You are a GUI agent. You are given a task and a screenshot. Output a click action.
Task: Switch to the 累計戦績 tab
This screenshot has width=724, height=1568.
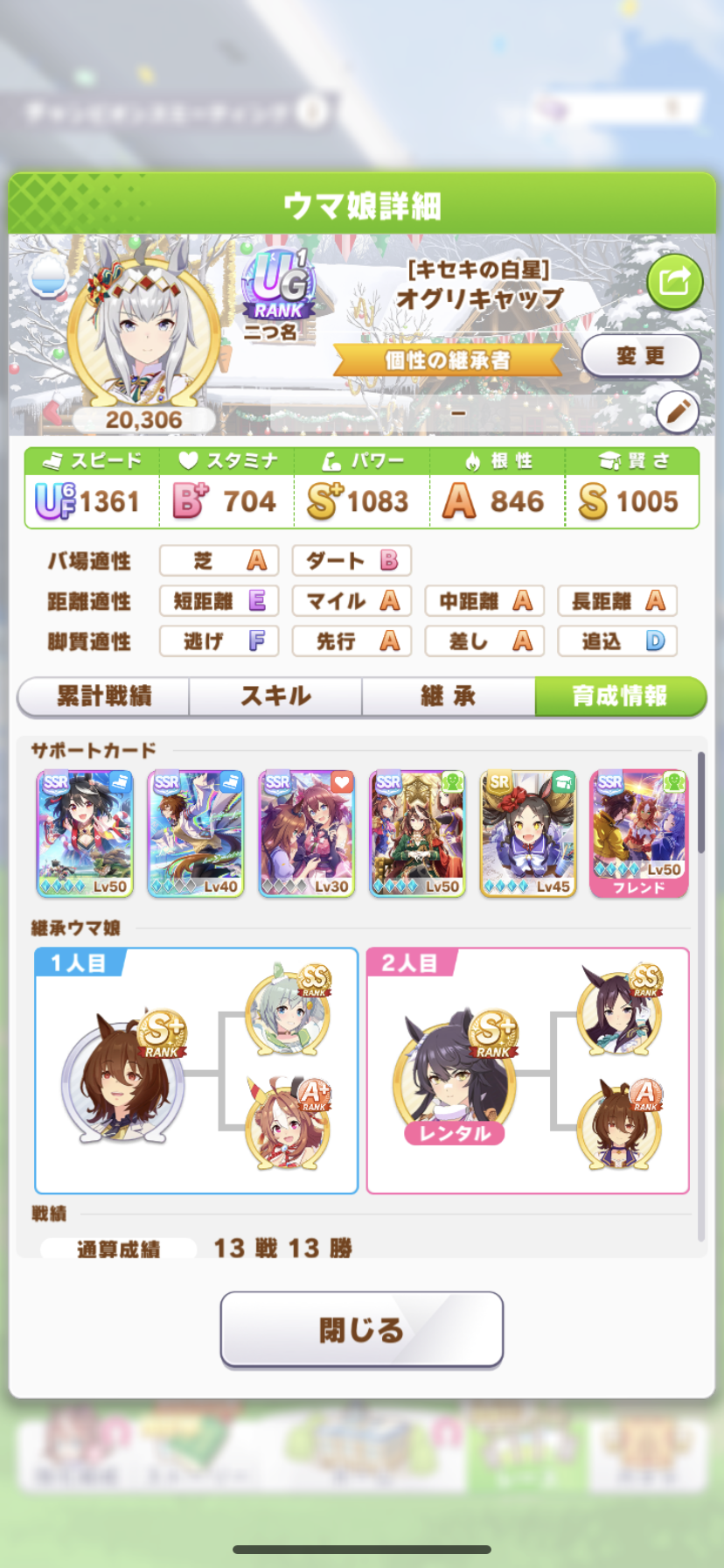click(104, 696)
